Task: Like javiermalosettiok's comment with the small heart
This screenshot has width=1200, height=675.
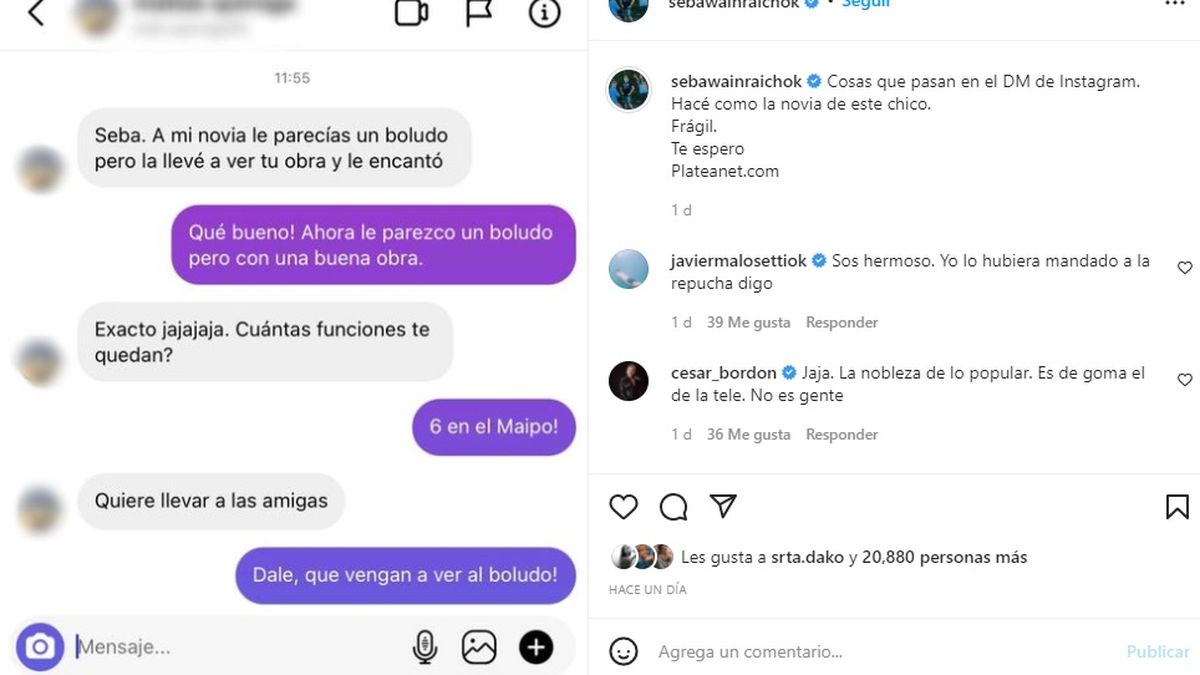Action: pyautogui.click(x=1185, y=268)
